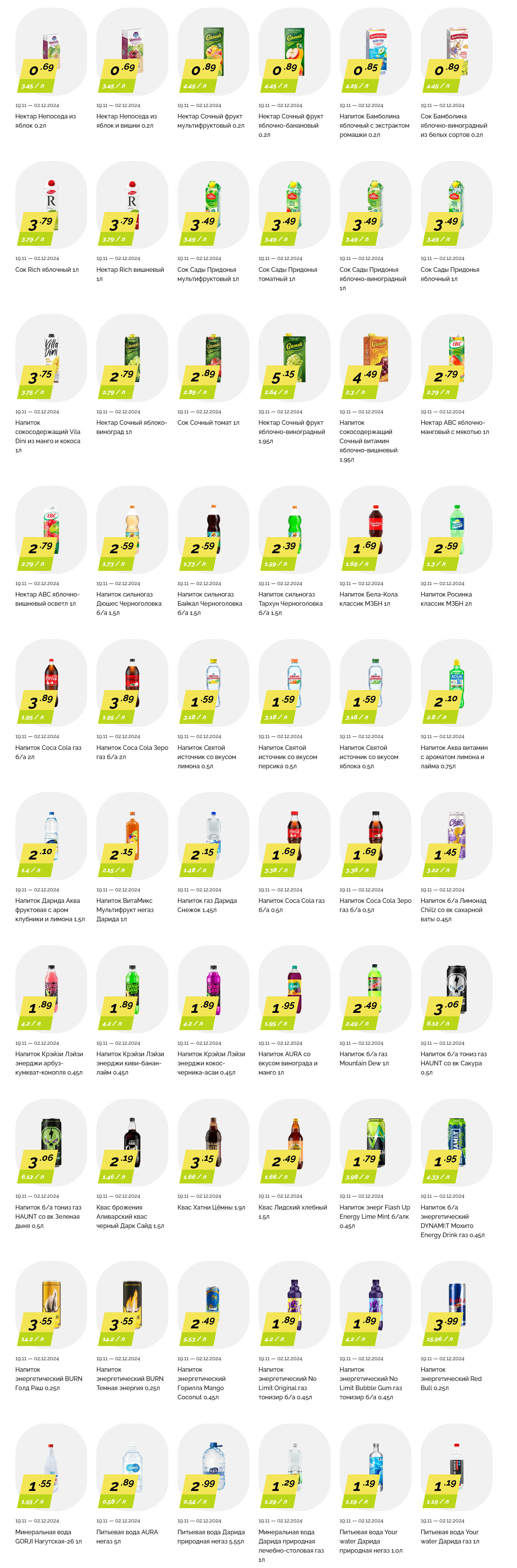The image size is (517, 1568).
Task: Select Сок Сочный томат 1л card
Action: [x=212, y=358]
